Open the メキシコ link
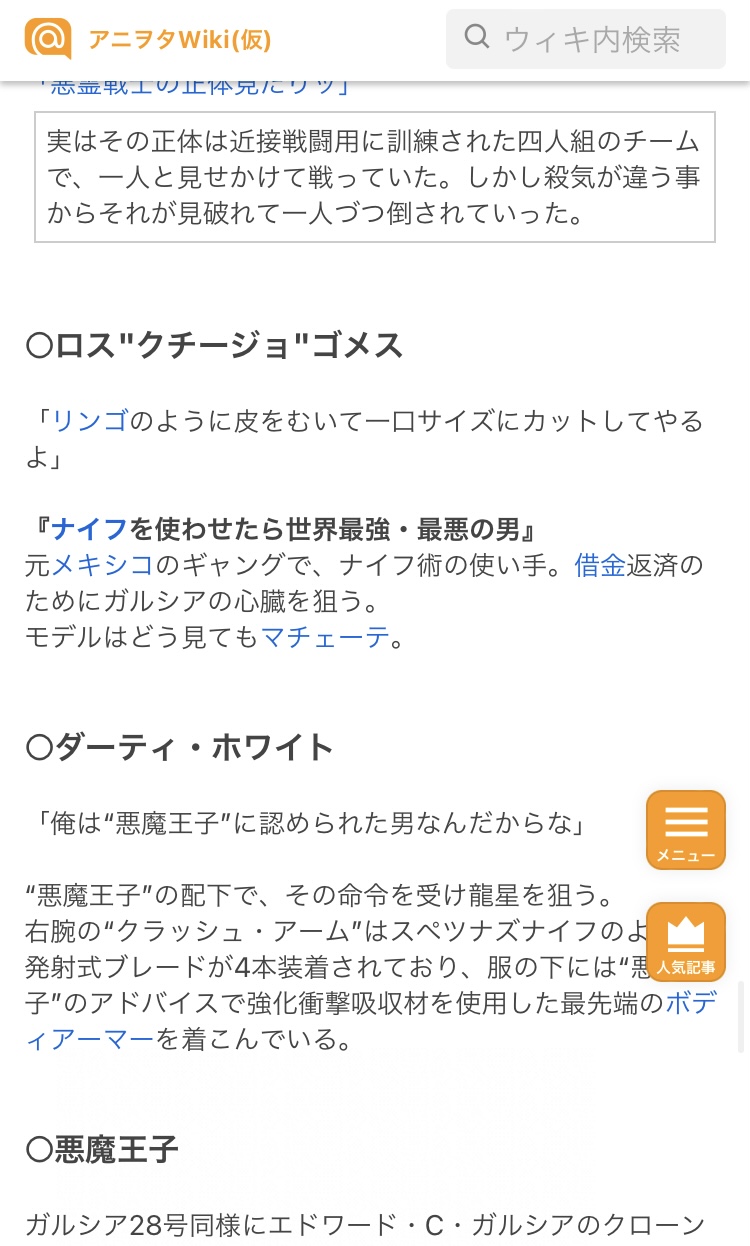 point(103,565)
